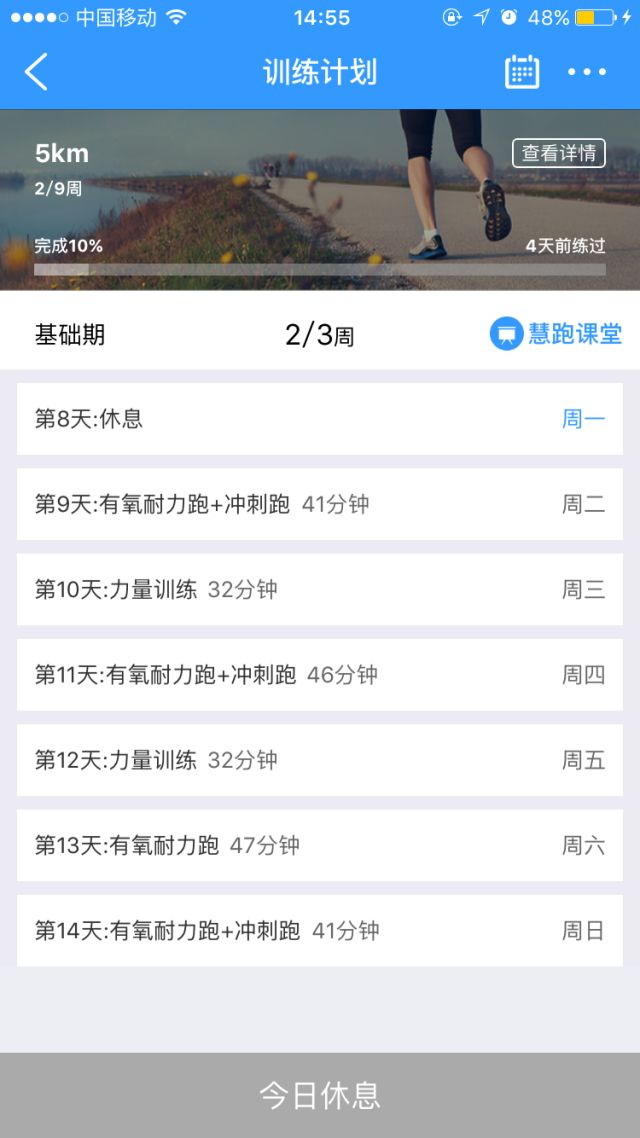Screen dimensions: 640x1138
Task: Select 第13天 有氧耐力跑 47分钟
Action: pyautogui.click(x=320, y=846)
